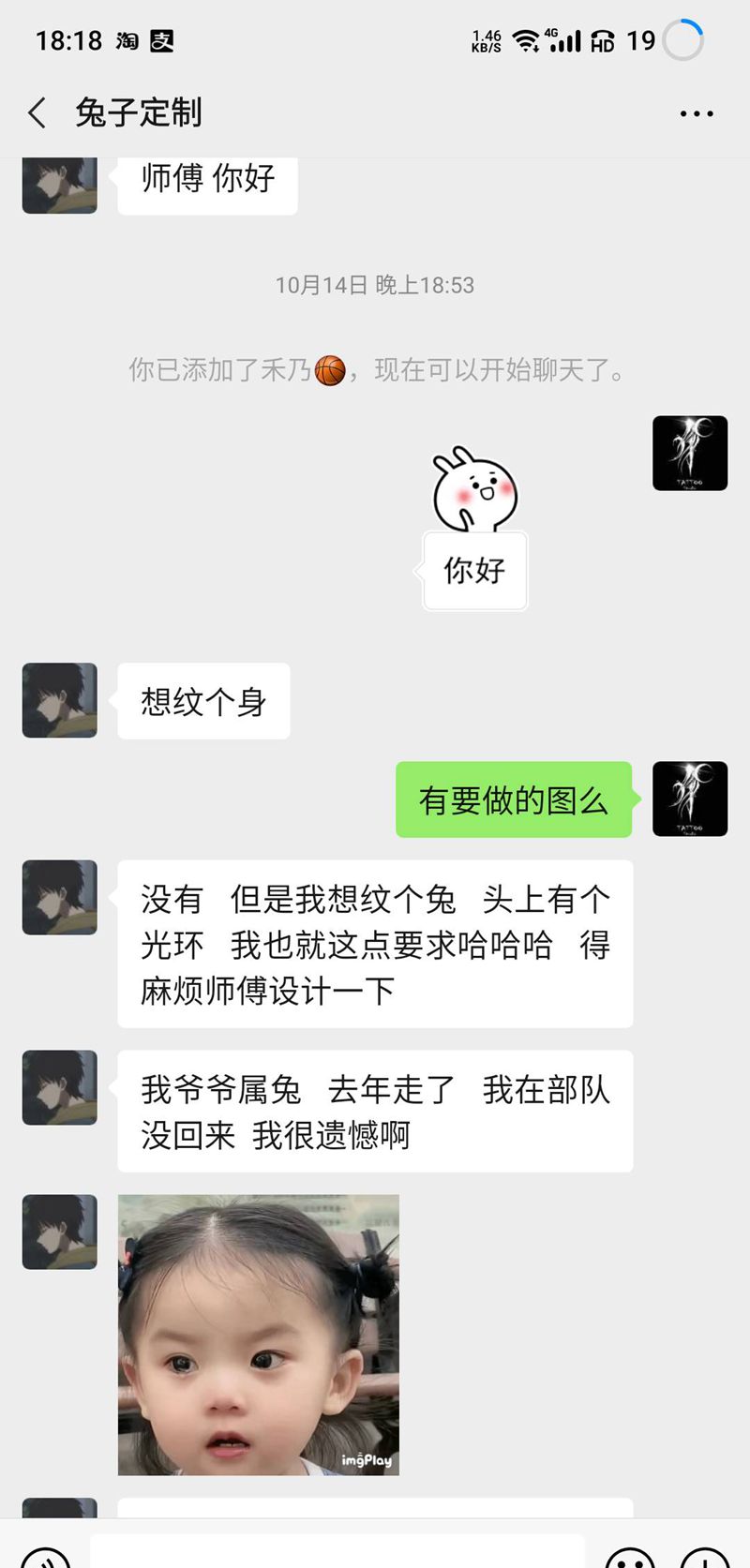Screen dimensions: 750x1568
Task: Tap the contact's avatar beside 想纹个身
Action: click(60, 700)
